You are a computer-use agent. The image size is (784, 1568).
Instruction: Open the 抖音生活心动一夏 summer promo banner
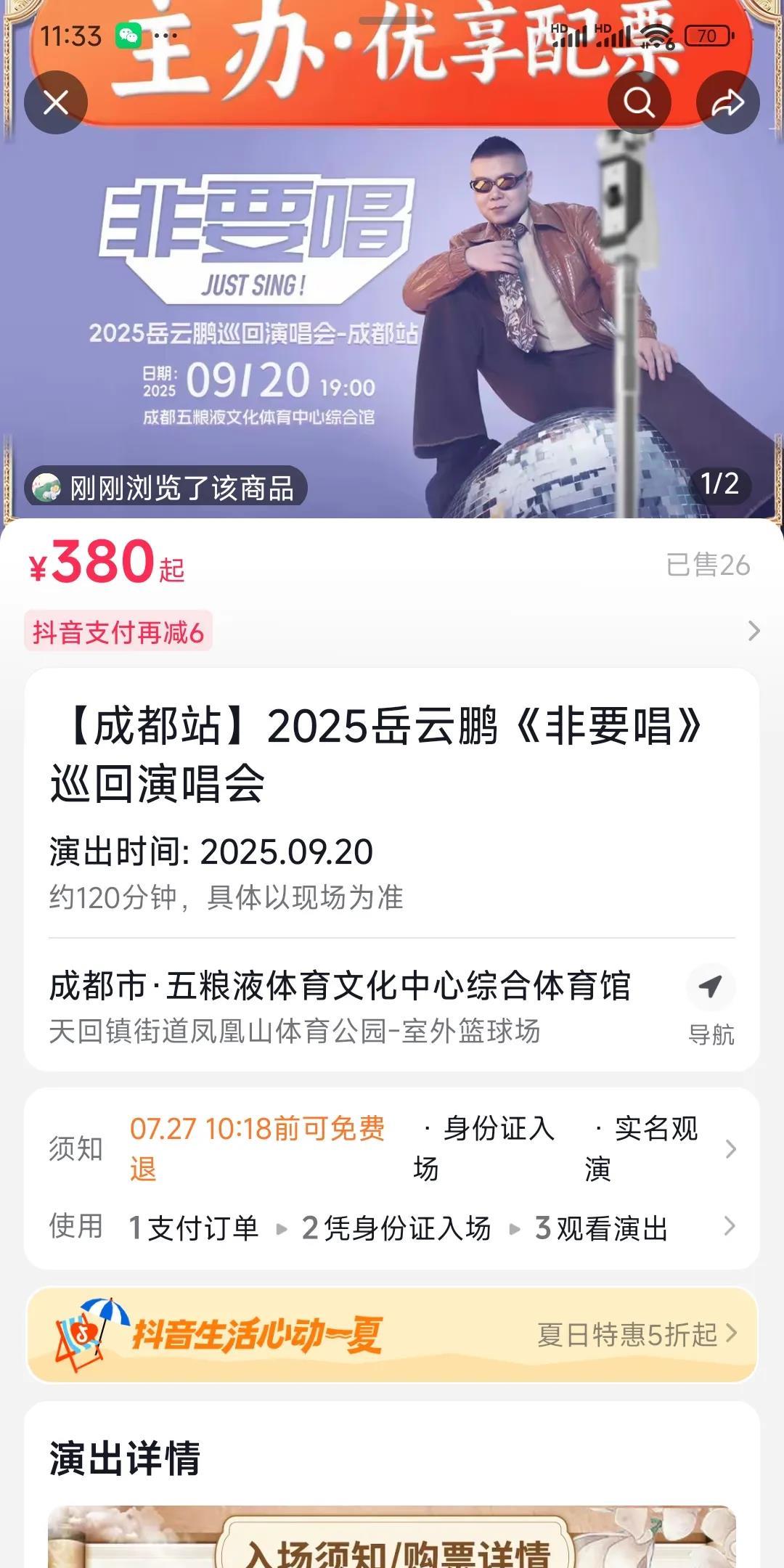392,1334
